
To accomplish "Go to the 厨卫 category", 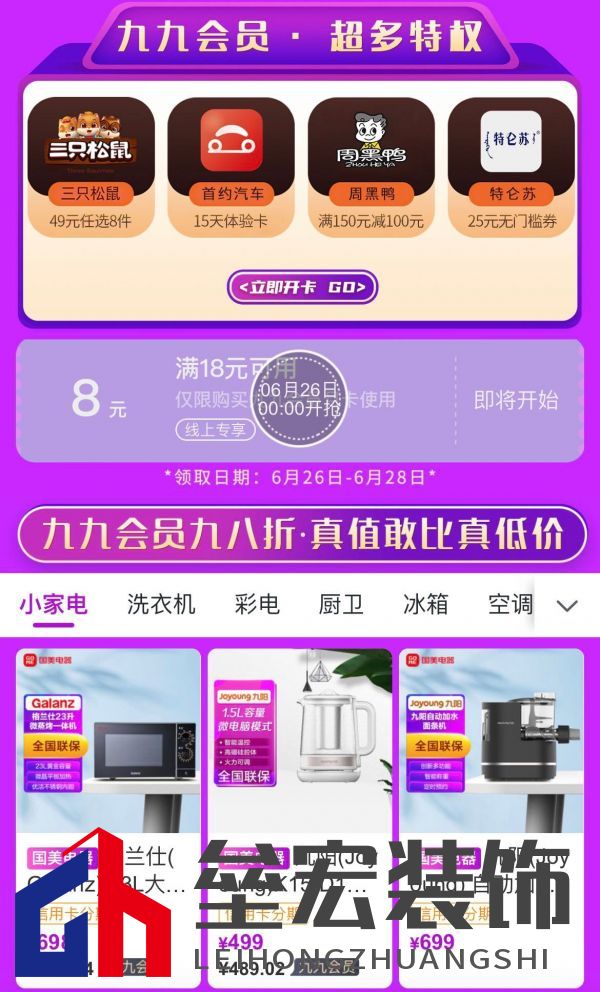I will coord(341,604).
